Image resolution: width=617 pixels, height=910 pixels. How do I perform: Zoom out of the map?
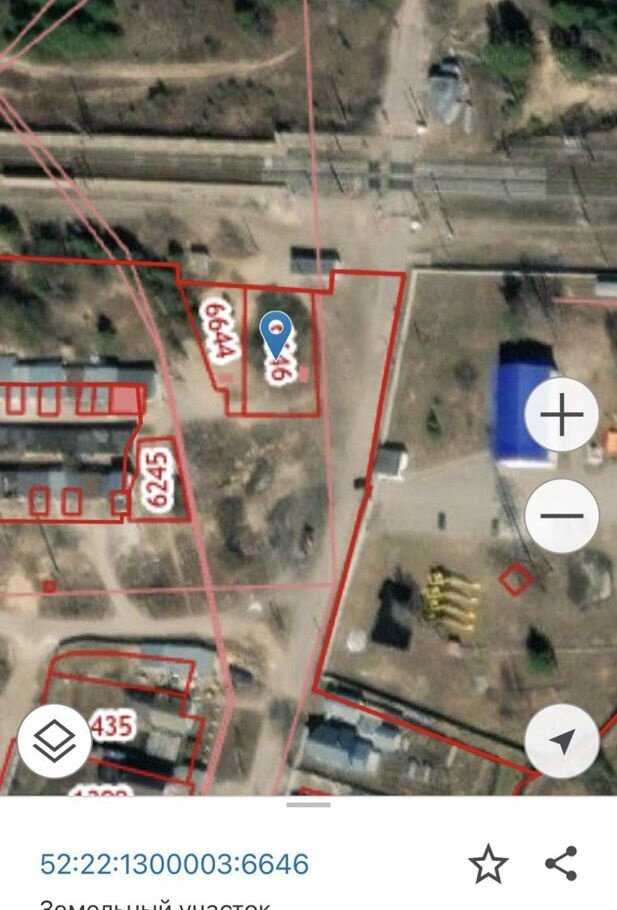coord(562,516)
